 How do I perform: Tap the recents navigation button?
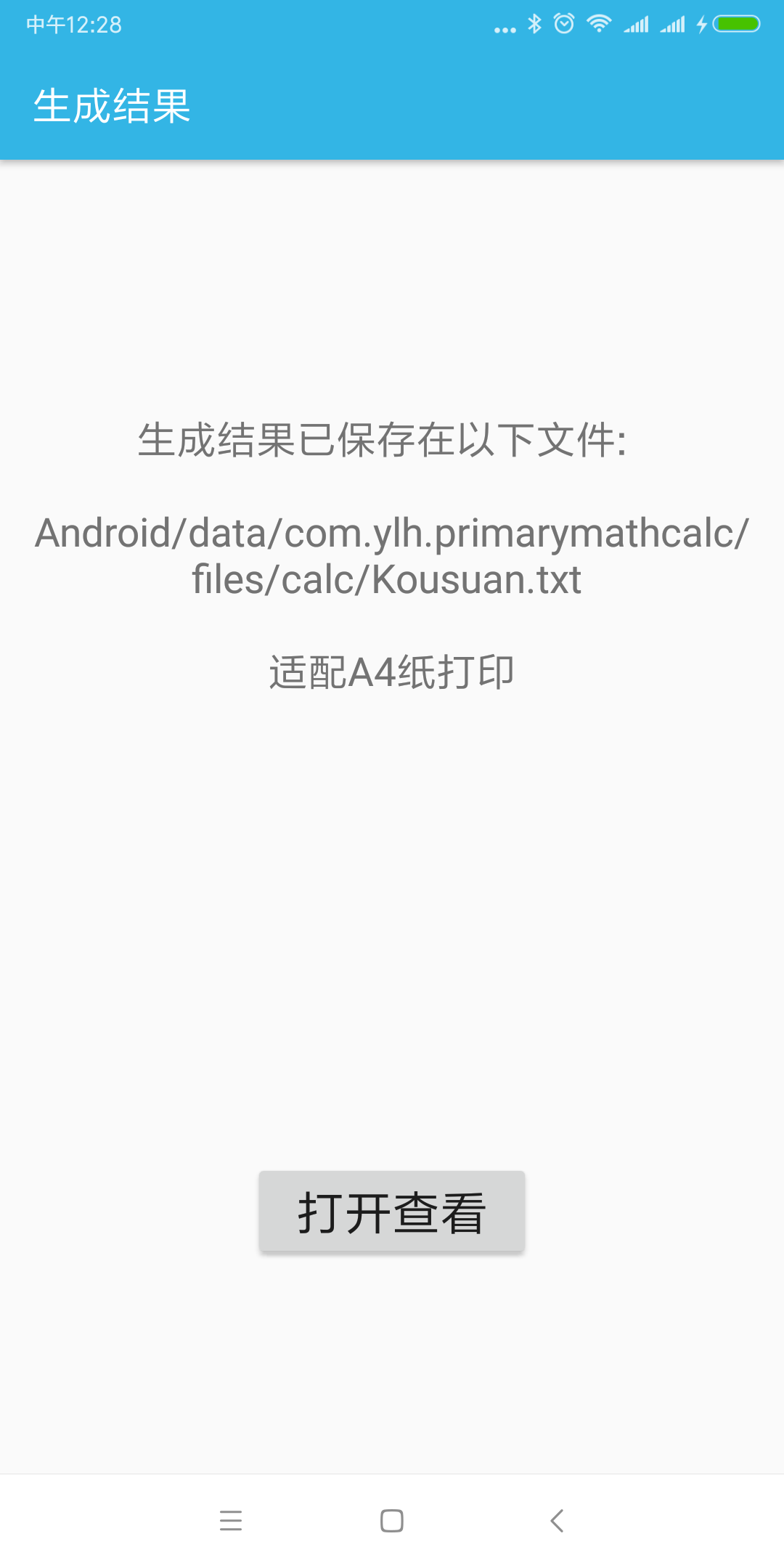coord(231,1521)
